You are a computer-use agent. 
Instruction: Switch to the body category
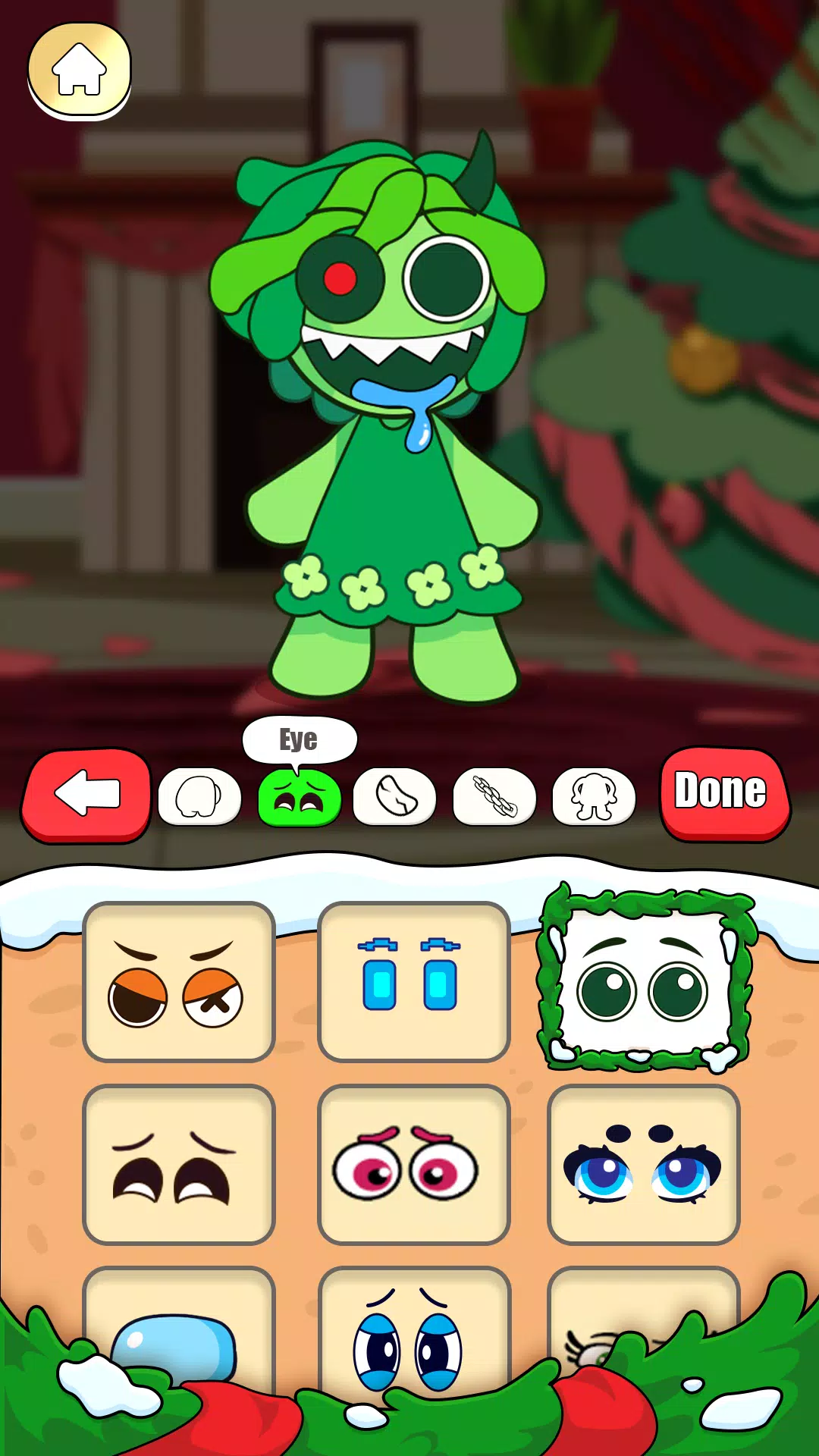tap(594, 797)
